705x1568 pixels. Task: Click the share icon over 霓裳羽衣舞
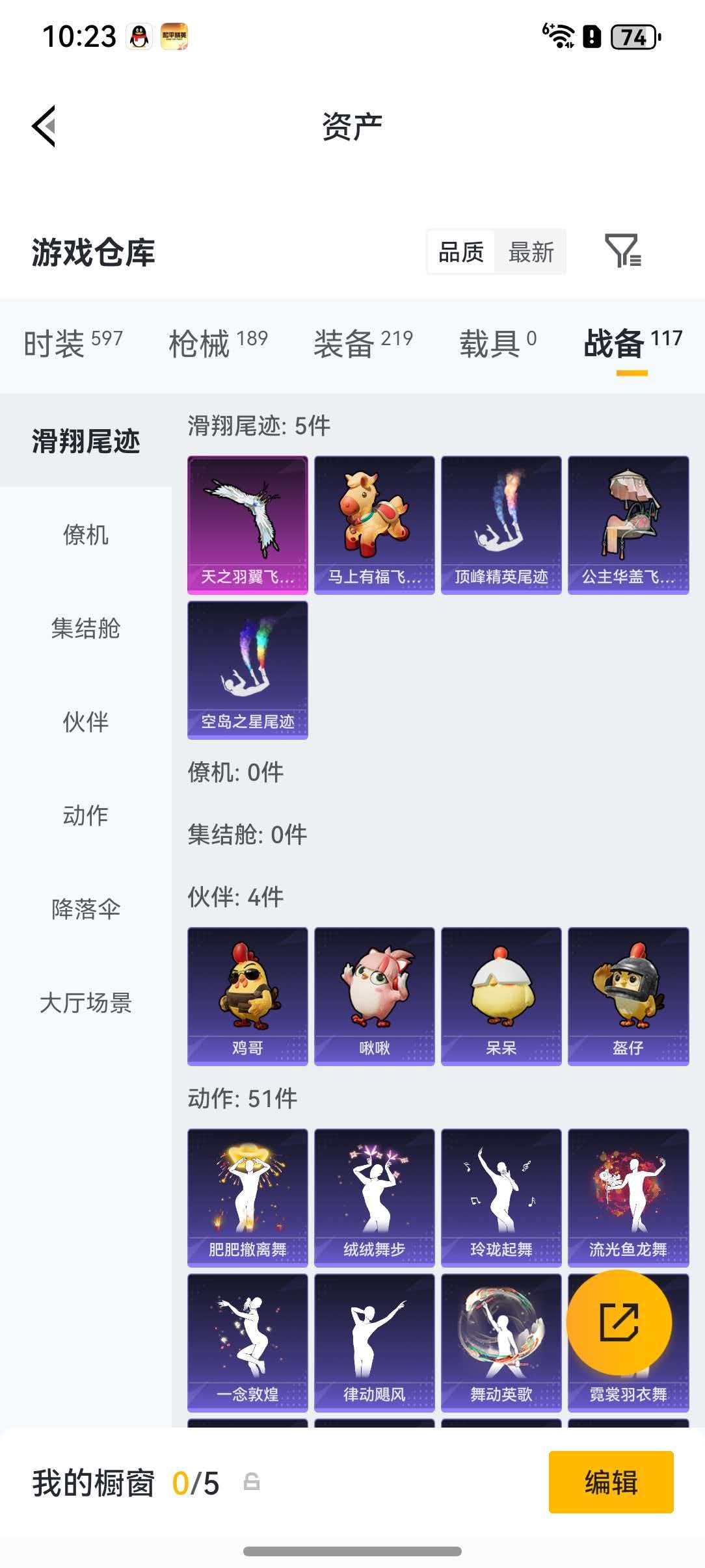tap(622, 1324)
